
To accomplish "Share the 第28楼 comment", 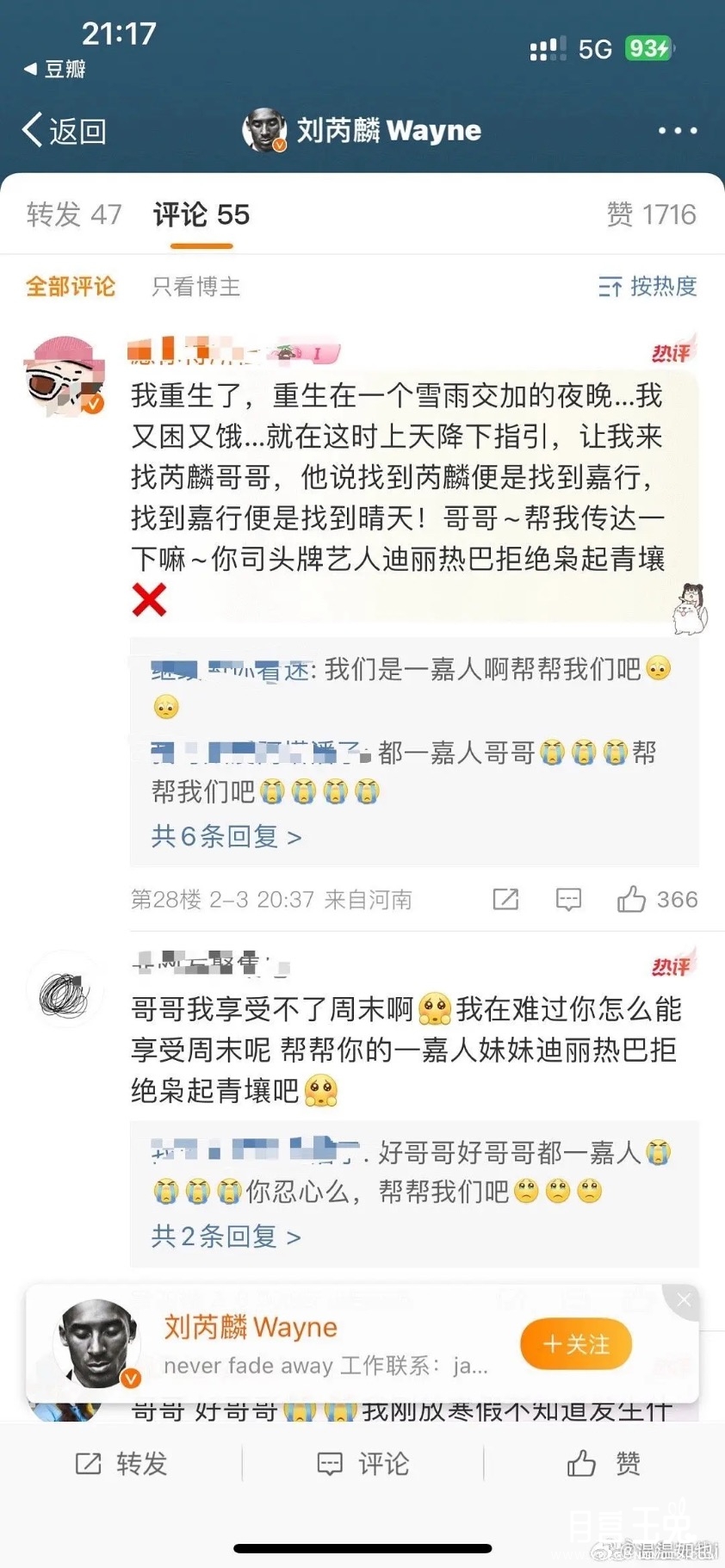I will (505, 900).
